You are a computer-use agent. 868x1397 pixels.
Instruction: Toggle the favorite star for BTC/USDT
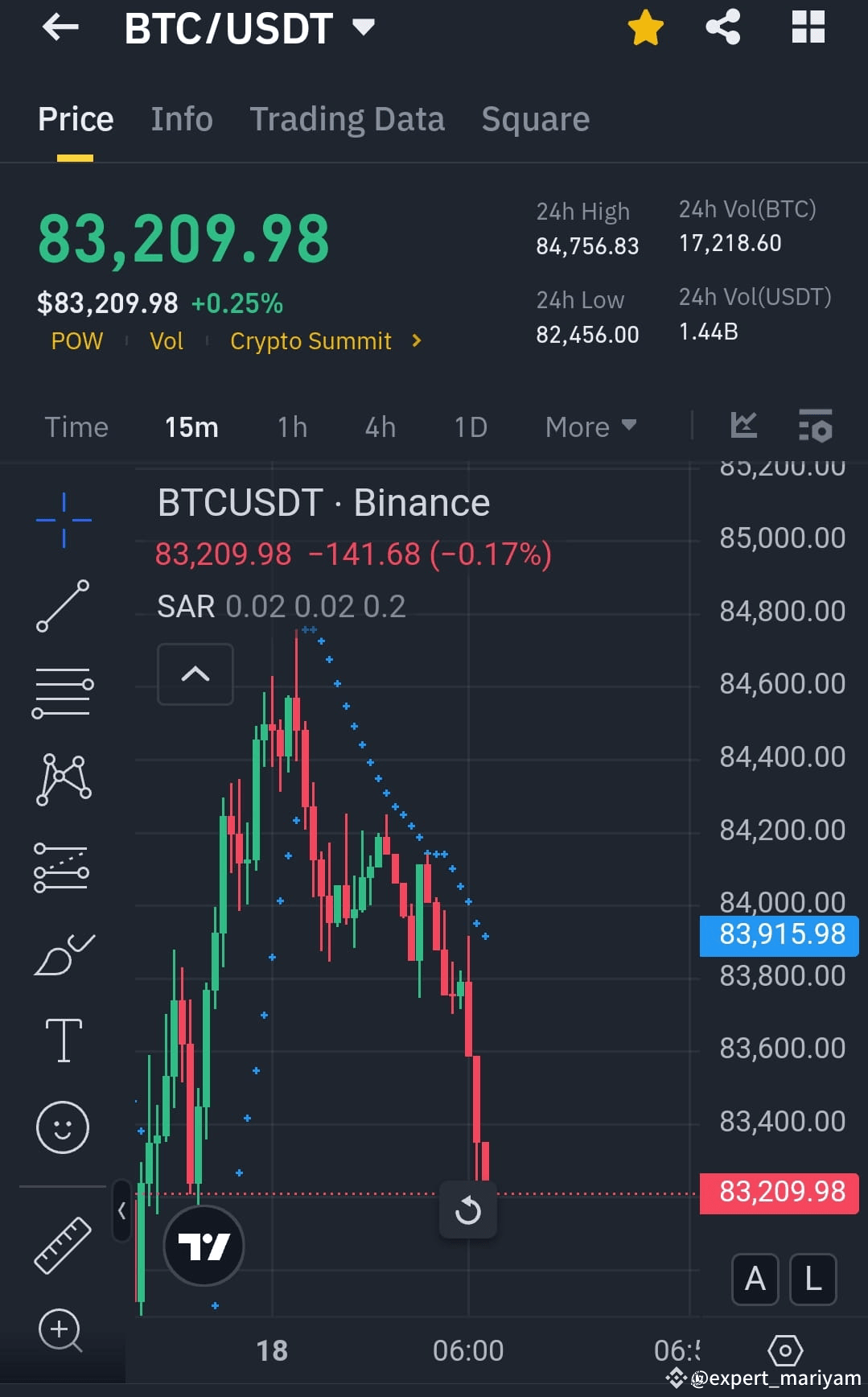click(x=645, y=27)
